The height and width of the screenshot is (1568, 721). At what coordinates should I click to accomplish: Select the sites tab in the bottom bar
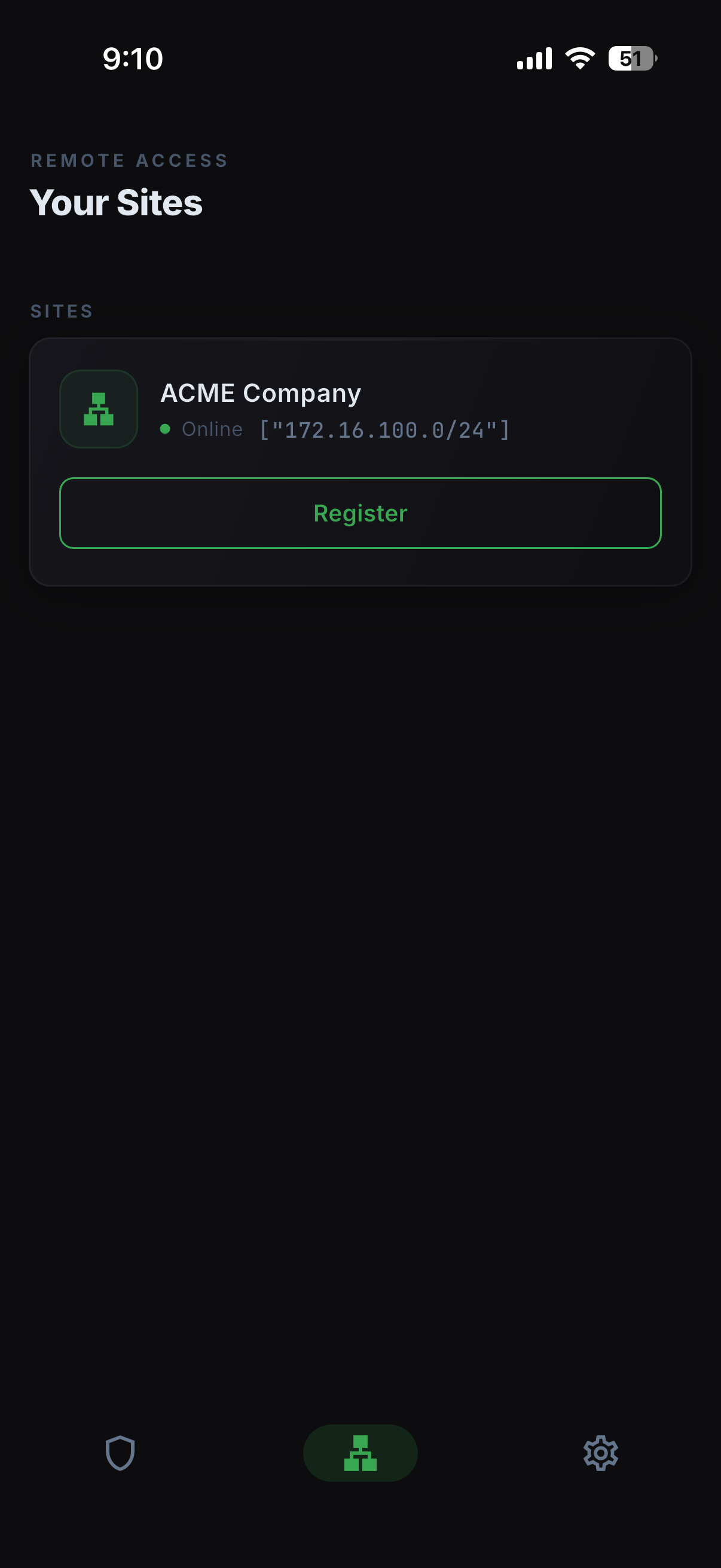tap(360, 1453)
